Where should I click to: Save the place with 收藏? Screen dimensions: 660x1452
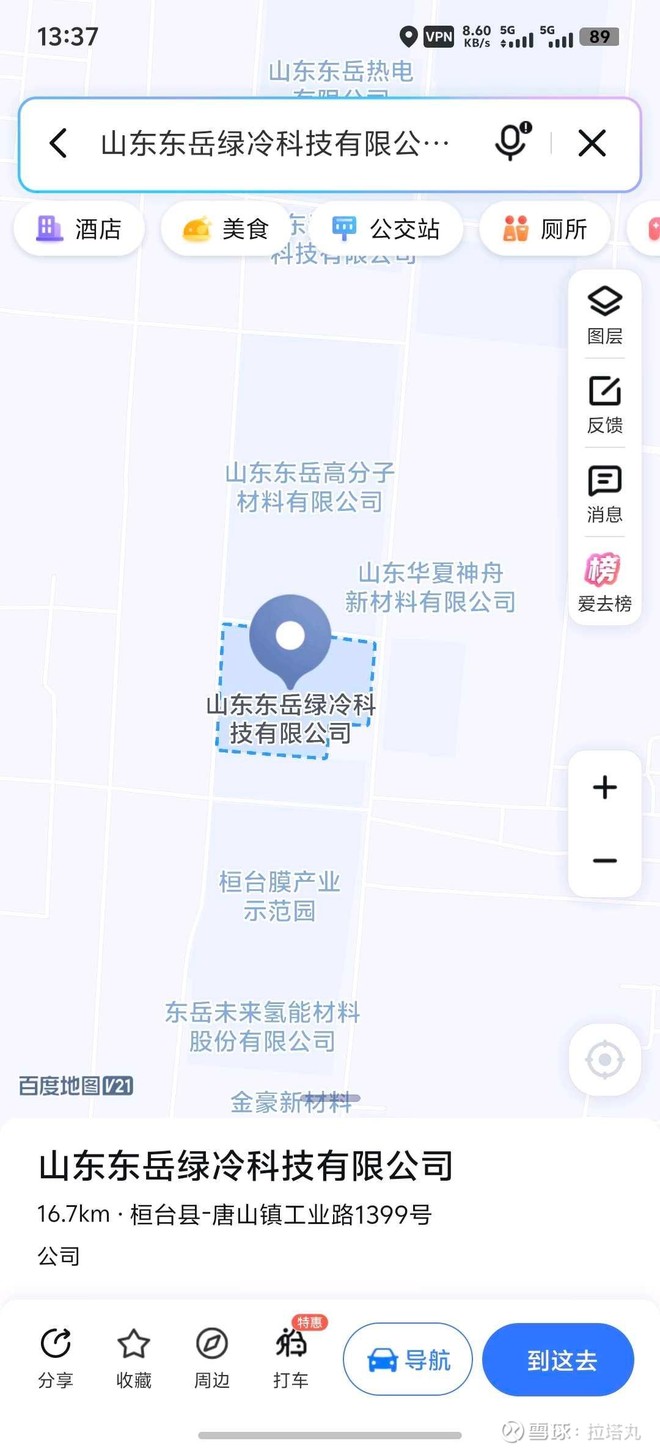click(x=133, y=1358)
